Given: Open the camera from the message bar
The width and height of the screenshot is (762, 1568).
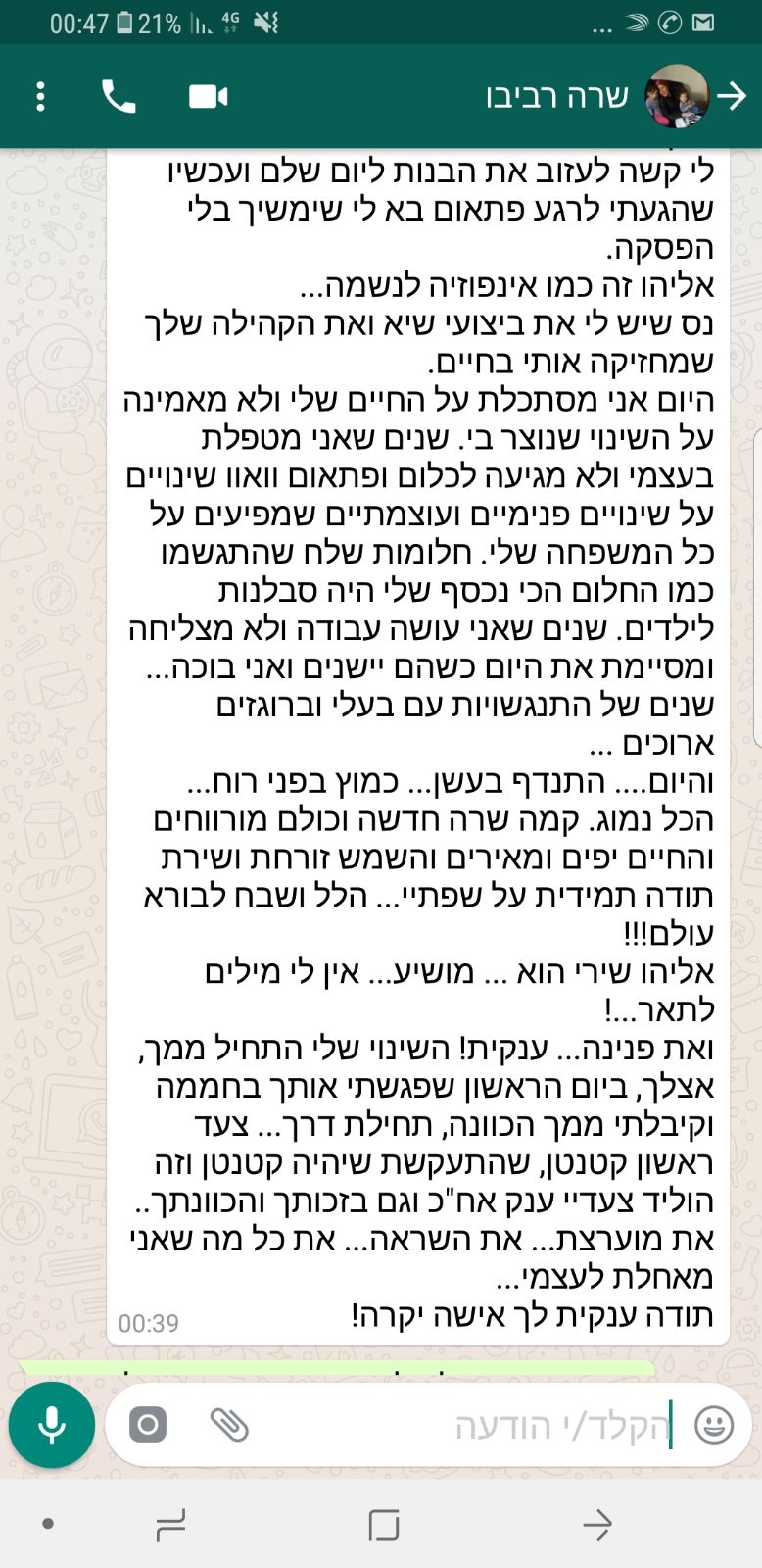Looking at the screenshot, I should [148, 1424].
